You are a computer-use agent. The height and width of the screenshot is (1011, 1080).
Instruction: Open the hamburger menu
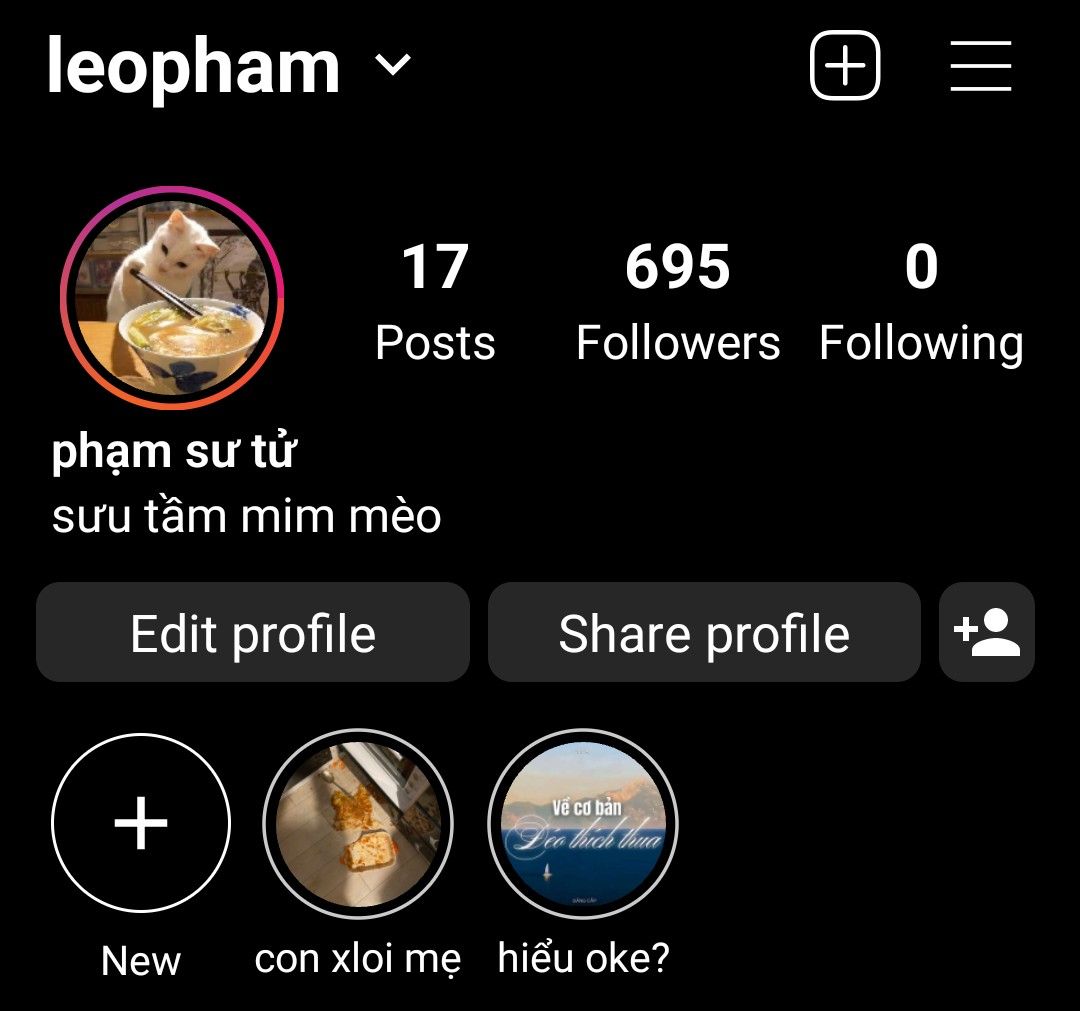click(980, 66)
